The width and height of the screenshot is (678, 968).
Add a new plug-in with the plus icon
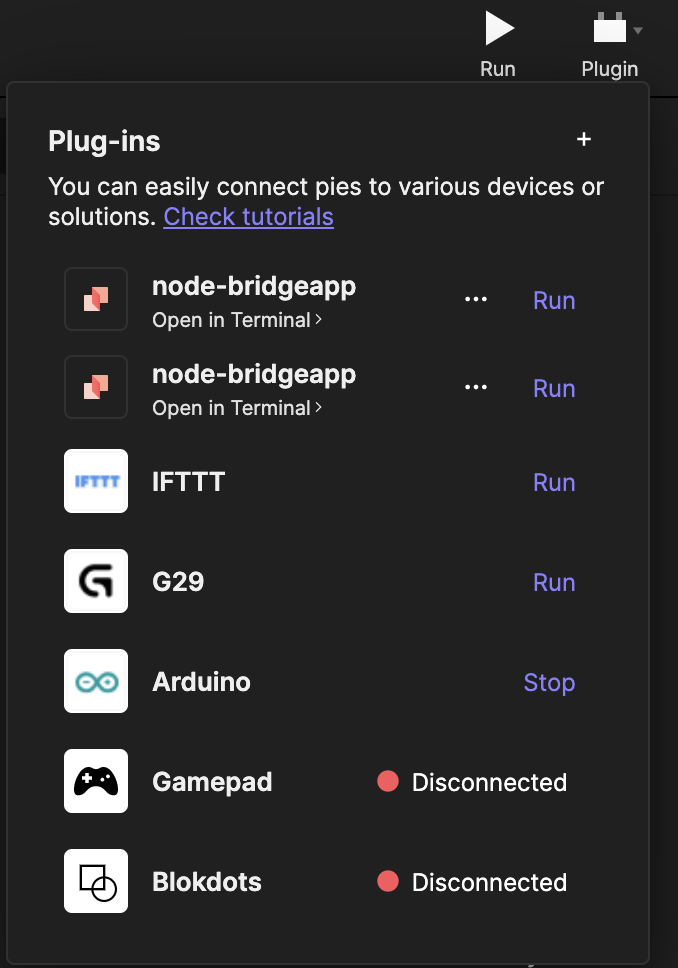click(584, 140)
